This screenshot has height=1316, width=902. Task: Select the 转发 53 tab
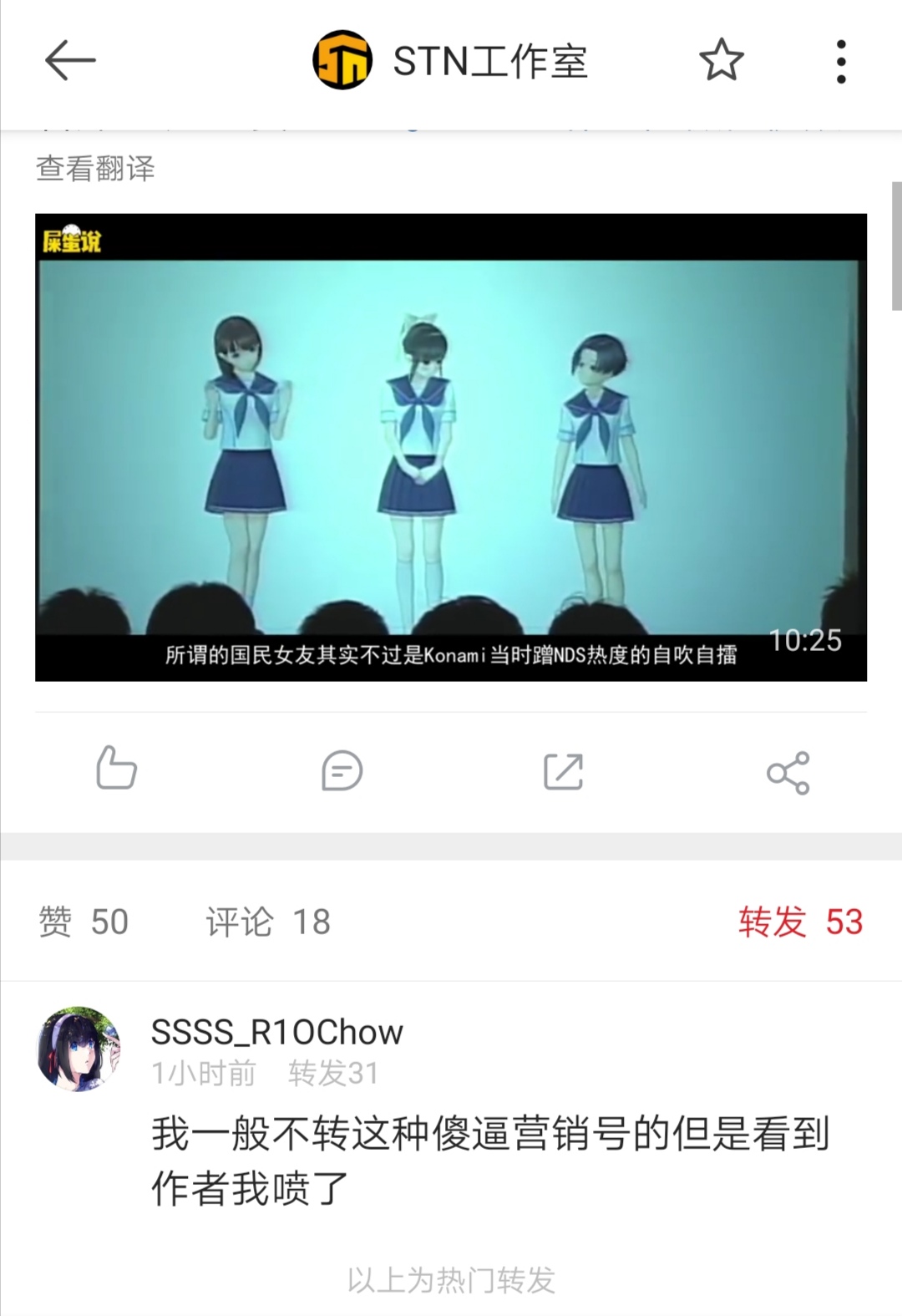coord(799,922)
